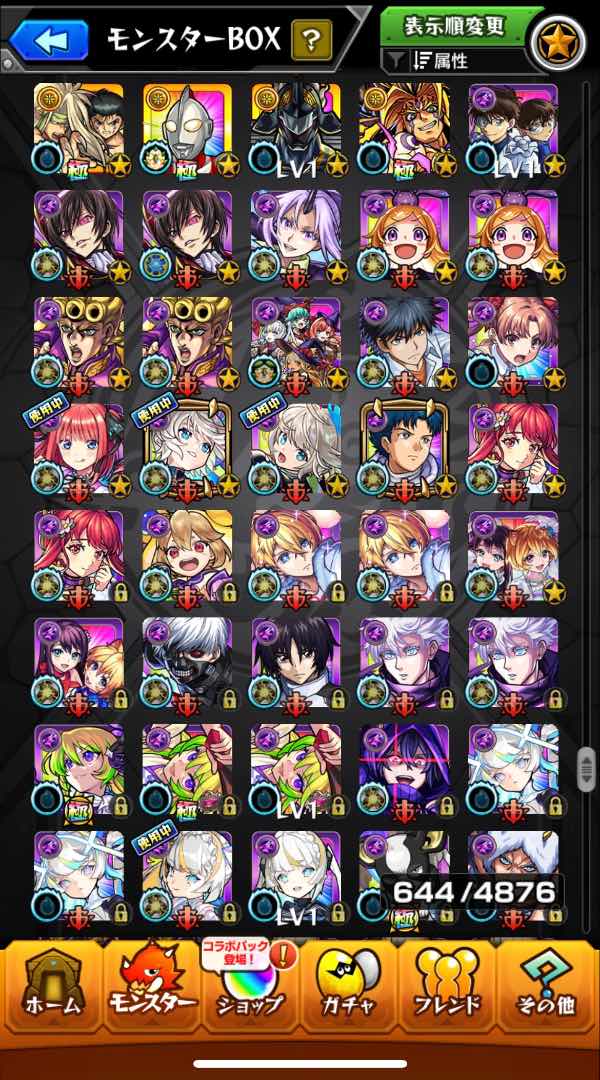The image size is (600, 1080).
Task: Select the dark armored knight monster marked LV1
Action: [x=296, y=129]
